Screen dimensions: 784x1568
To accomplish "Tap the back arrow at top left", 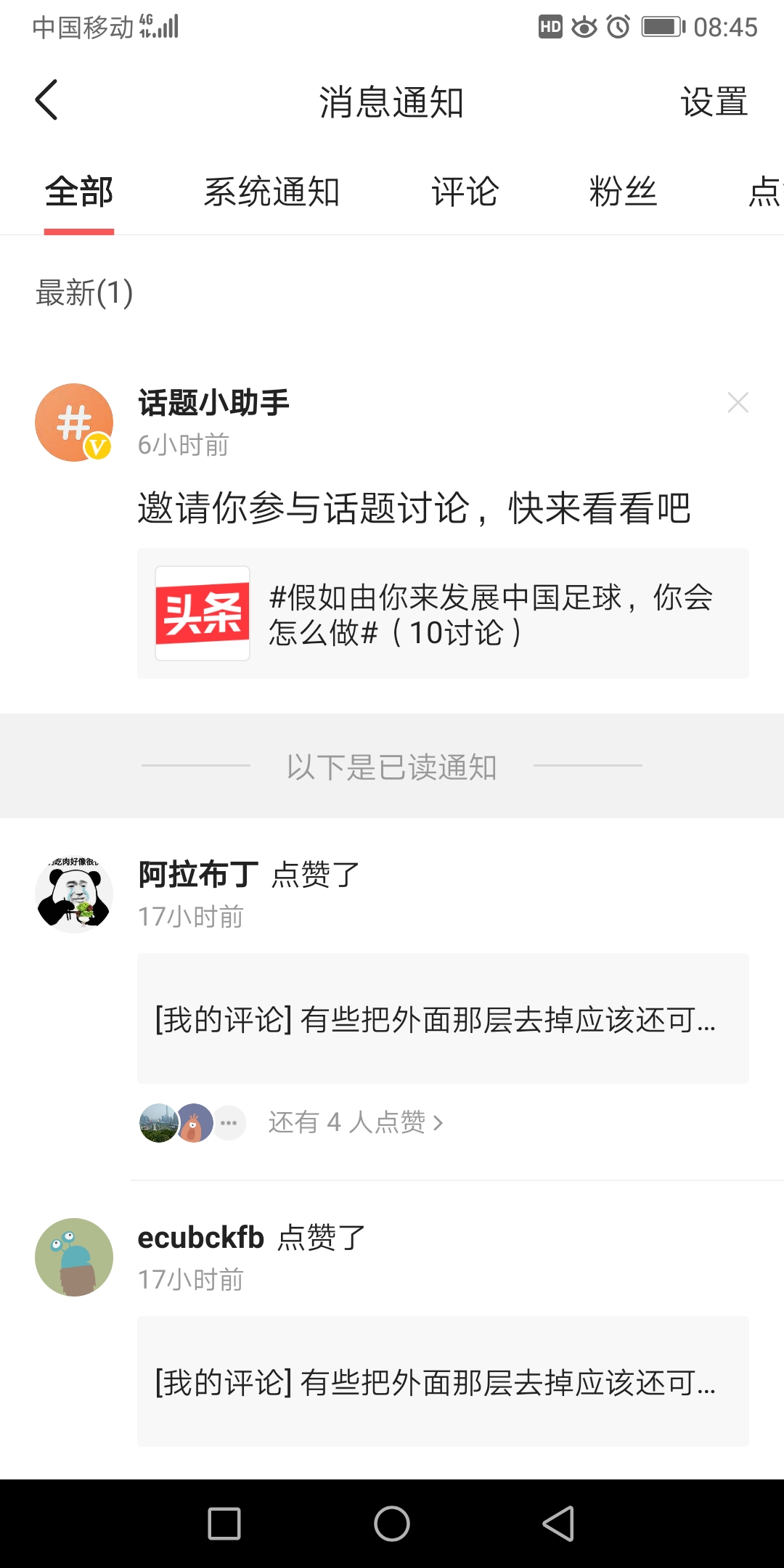I will [x=46, y=100].
